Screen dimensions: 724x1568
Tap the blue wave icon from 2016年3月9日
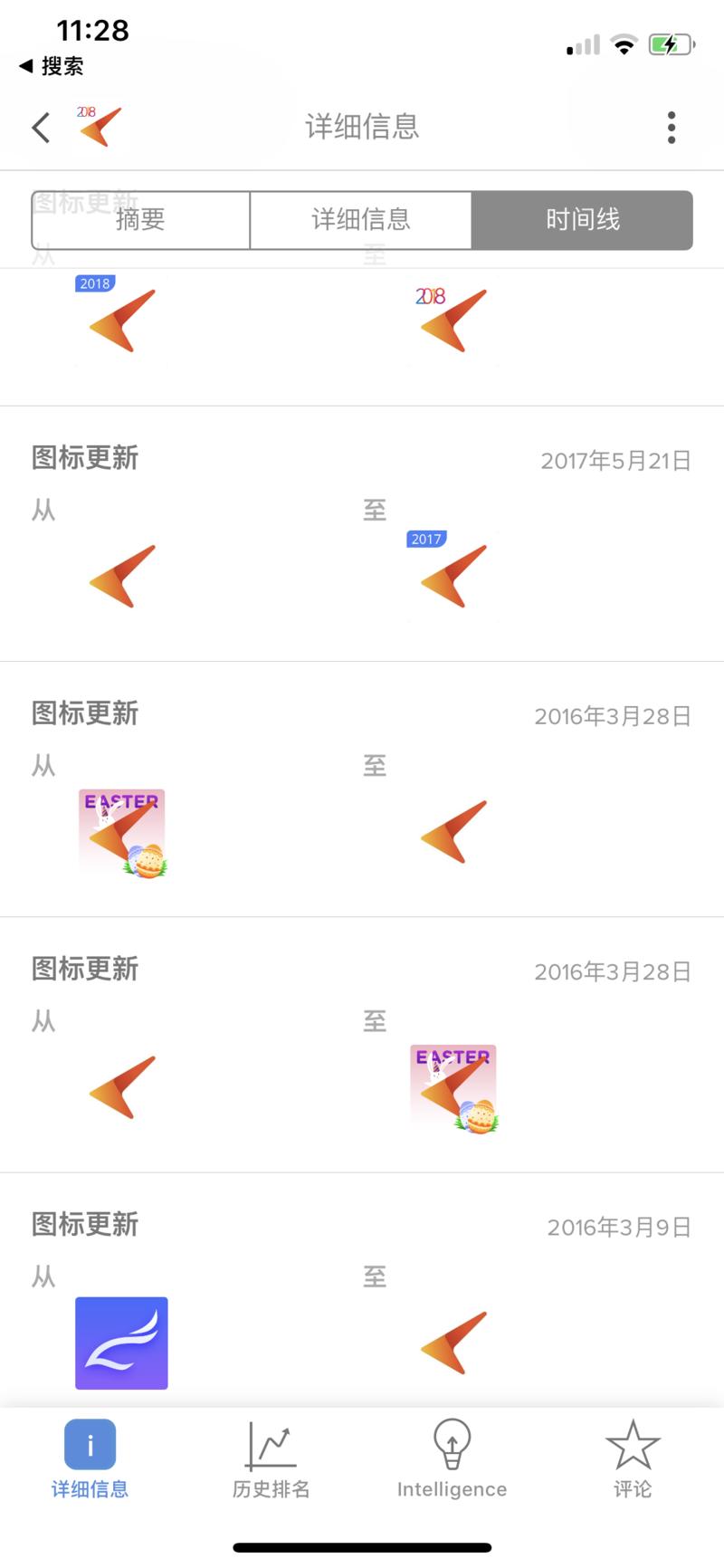click(x=121, y=1343)
